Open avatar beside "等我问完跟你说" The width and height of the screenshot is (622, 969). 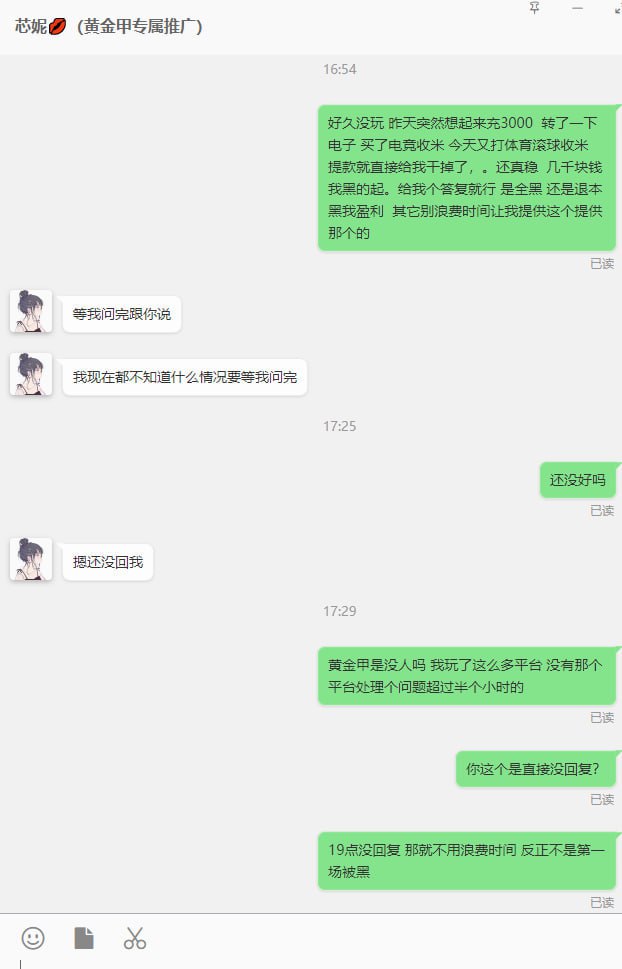point(31,312)
